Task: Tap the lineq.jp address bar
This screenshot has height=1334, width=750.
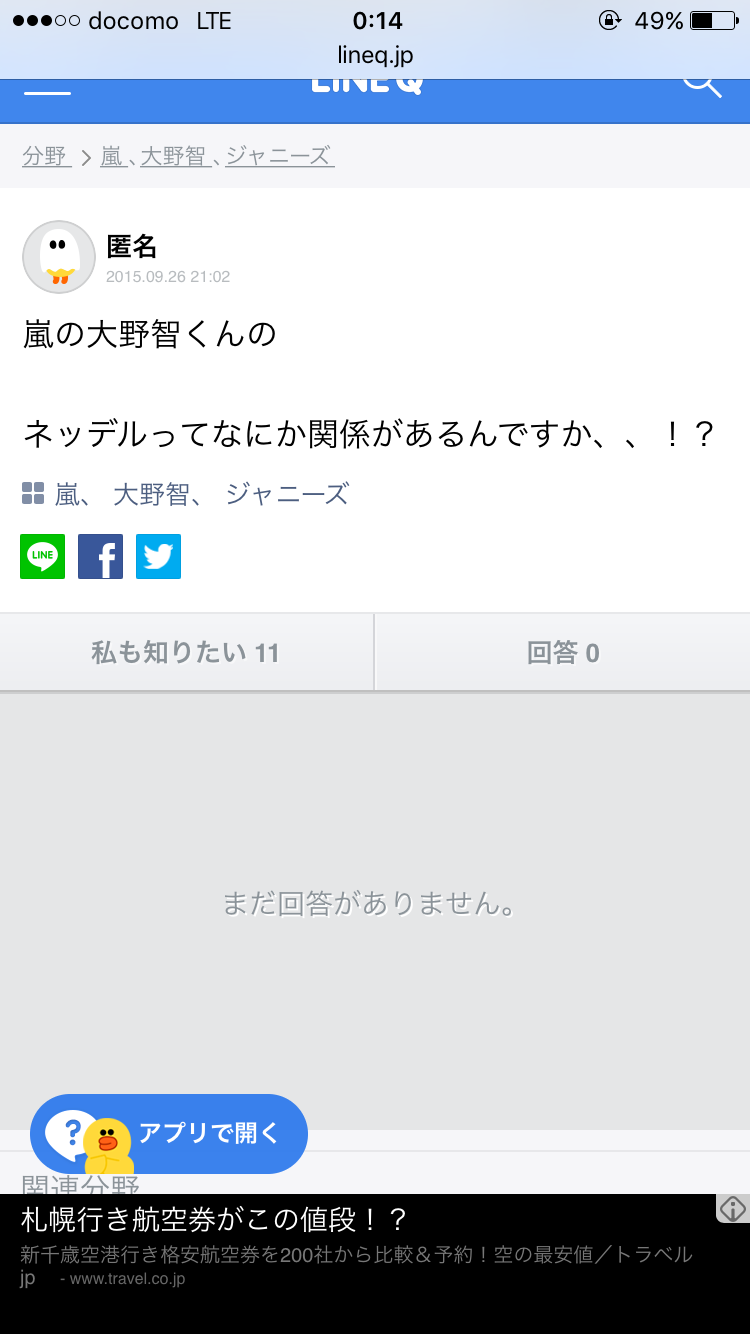Action: 375,55
